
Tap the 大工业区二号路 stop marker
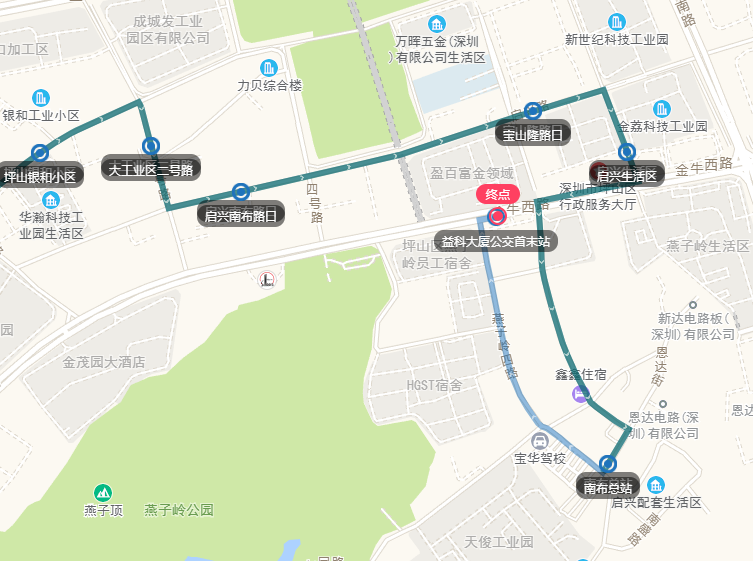pyautogui.click(x=151, y=146)
